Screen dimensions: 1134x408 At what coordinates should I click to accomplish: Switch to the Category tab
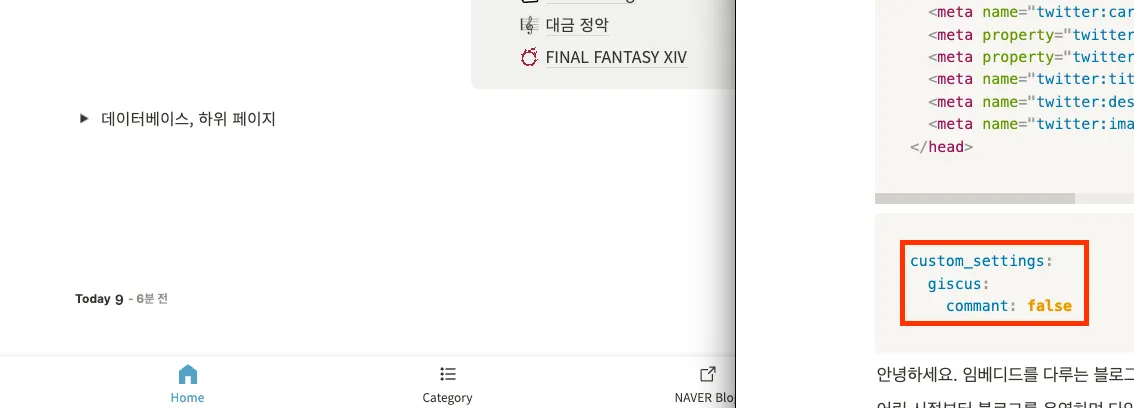click(x=447, y=384)
